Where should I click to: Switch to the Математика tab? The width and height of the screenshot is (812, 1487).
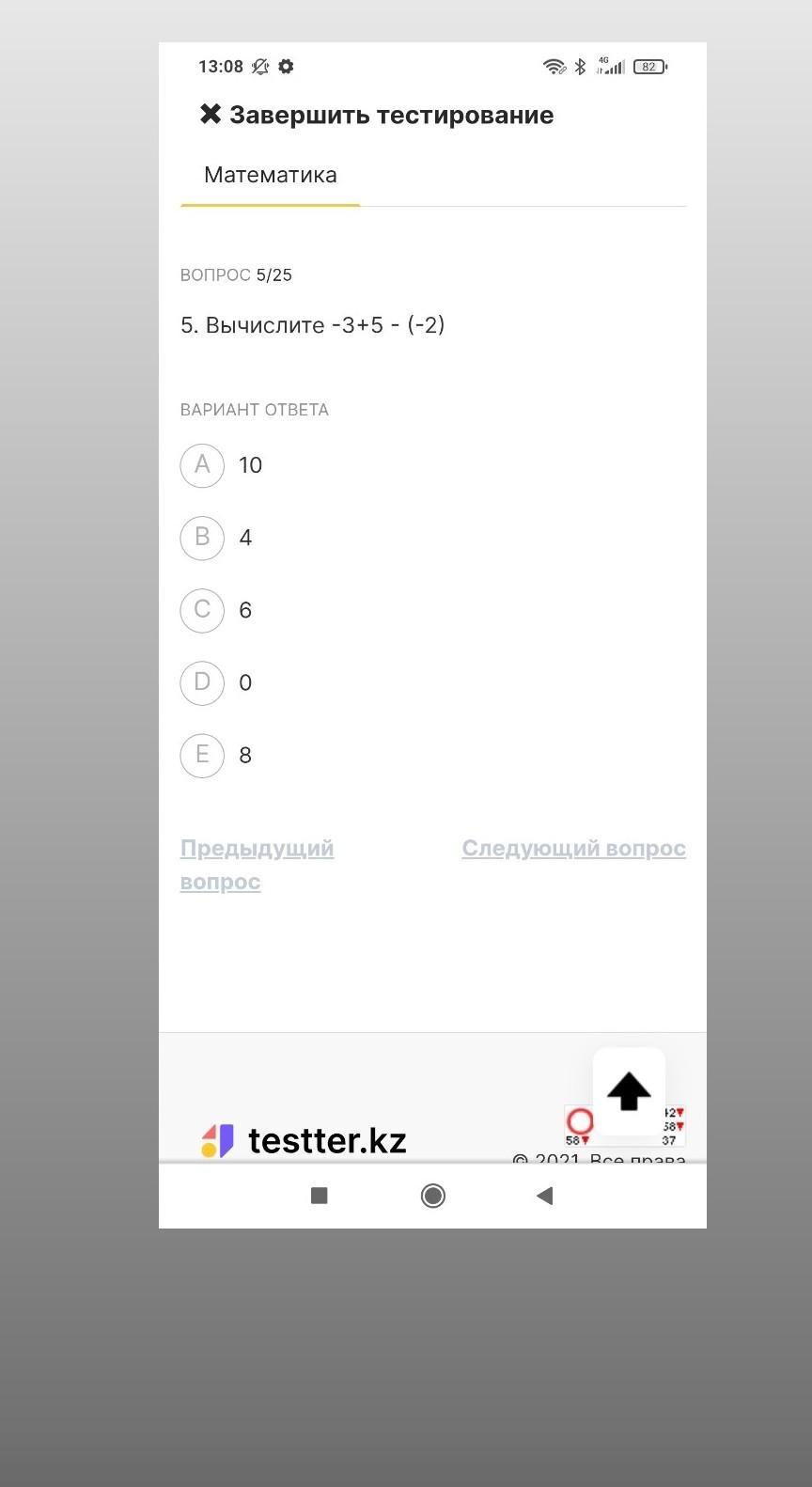[271, 175]
